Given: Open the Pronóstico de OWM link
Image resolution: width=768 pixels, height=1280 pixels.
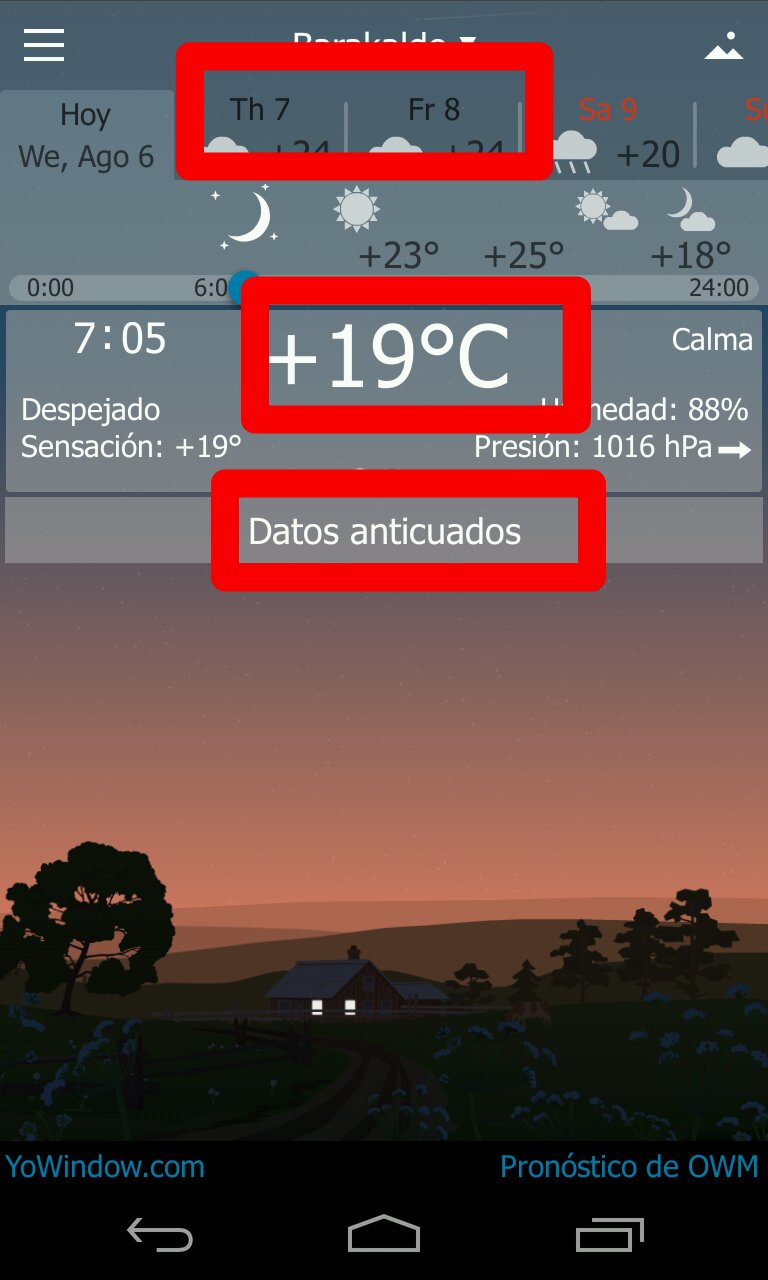Looking at the screenshot, I should point(629,1166).
